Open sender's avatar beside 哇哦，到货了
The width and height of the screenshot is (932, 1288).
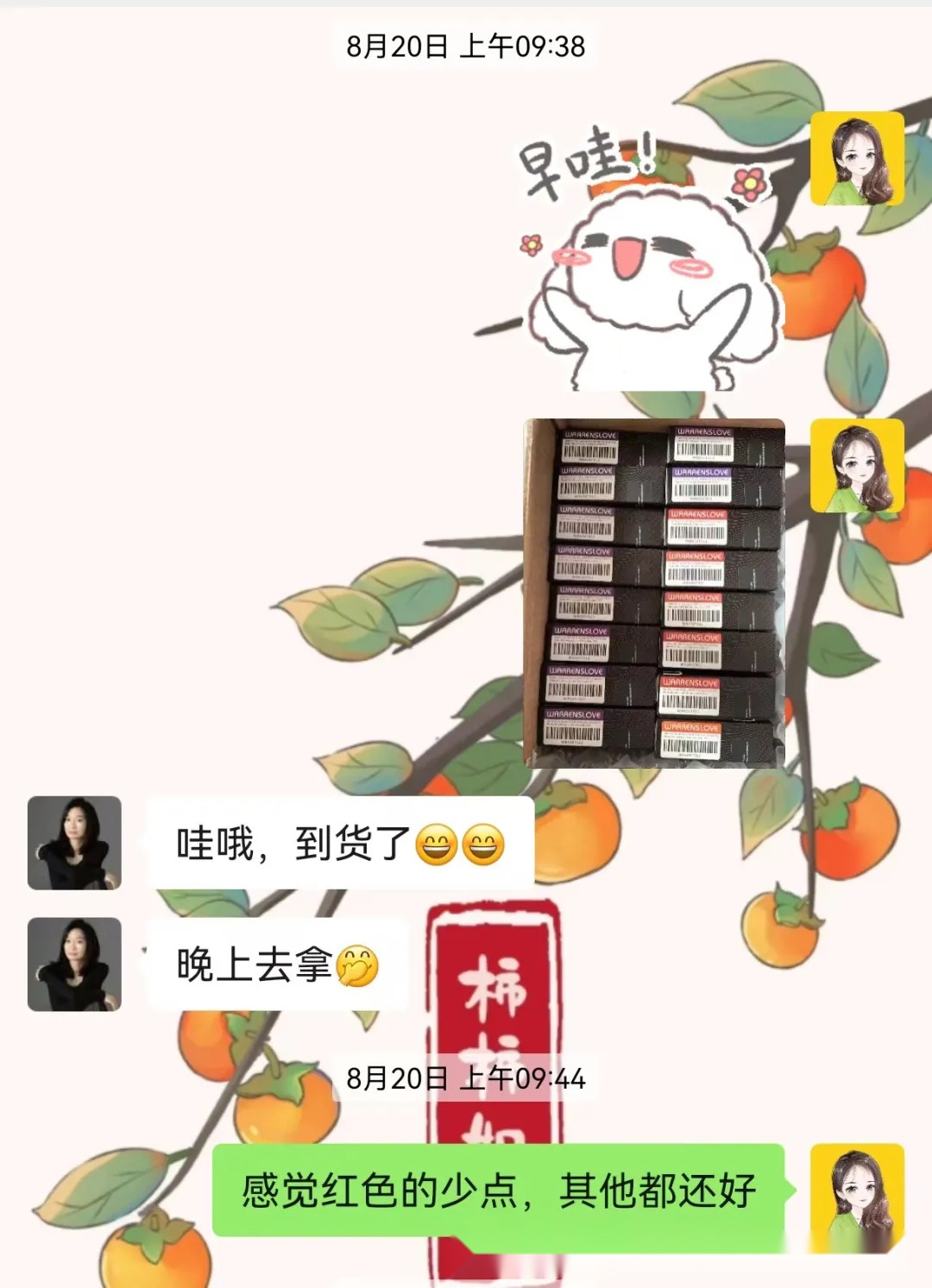(74, 843)
